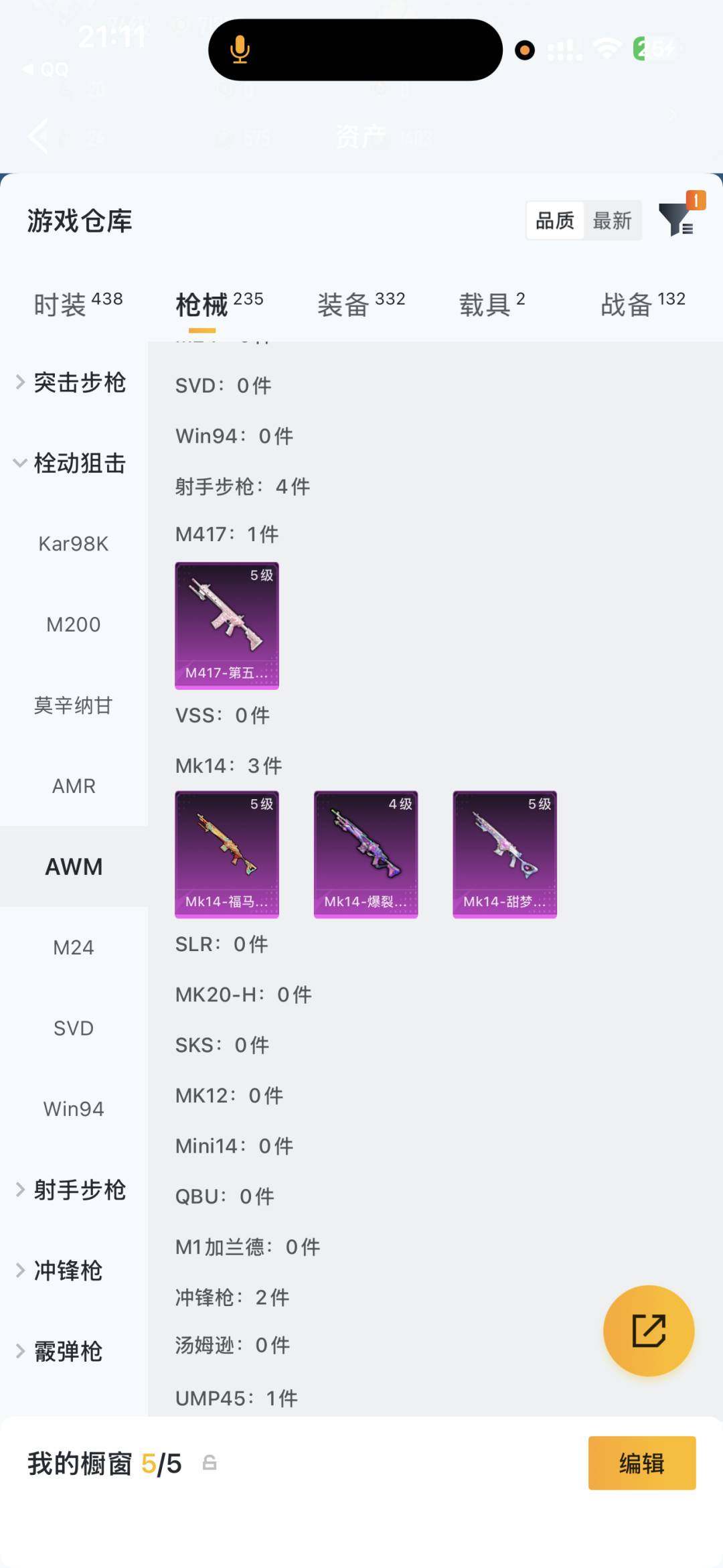Switch to the 载具 tab

(491, 304)
